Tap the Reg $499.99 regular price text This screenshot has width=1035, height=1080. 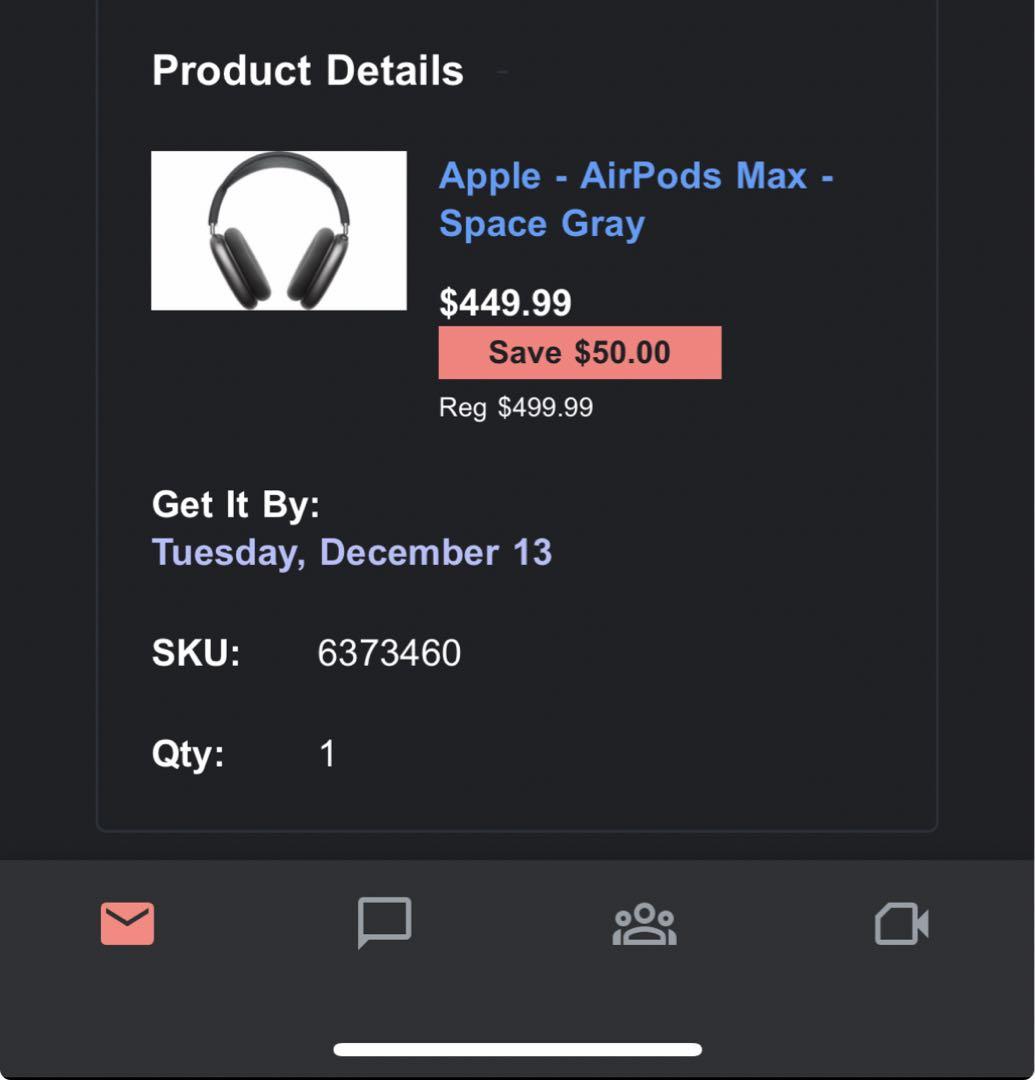pos(516,407)
